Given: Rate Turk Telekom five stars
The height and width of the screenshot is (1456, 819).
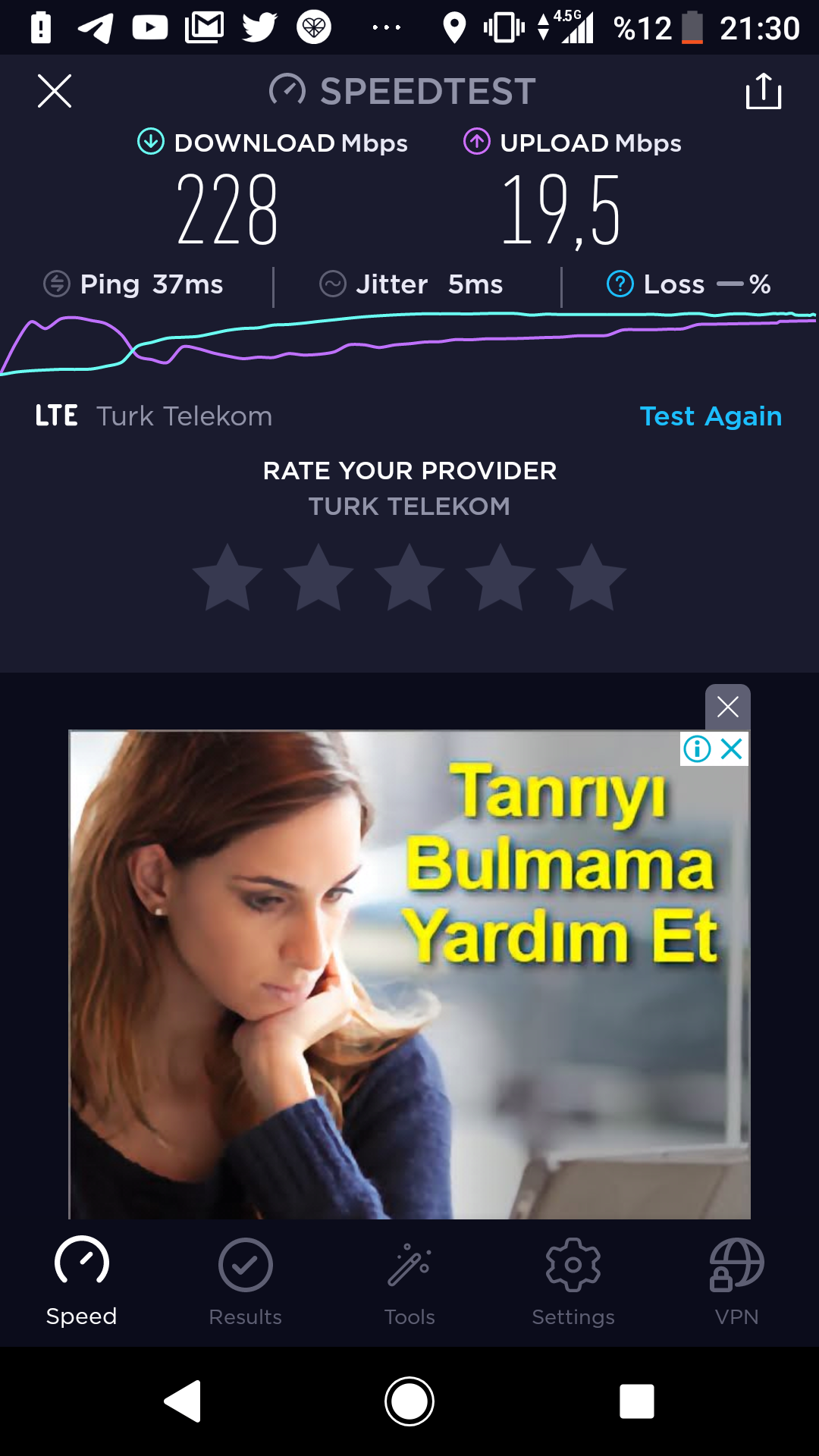Looking at the screenshot, I should pyautogui.click(x=591, y=578).
